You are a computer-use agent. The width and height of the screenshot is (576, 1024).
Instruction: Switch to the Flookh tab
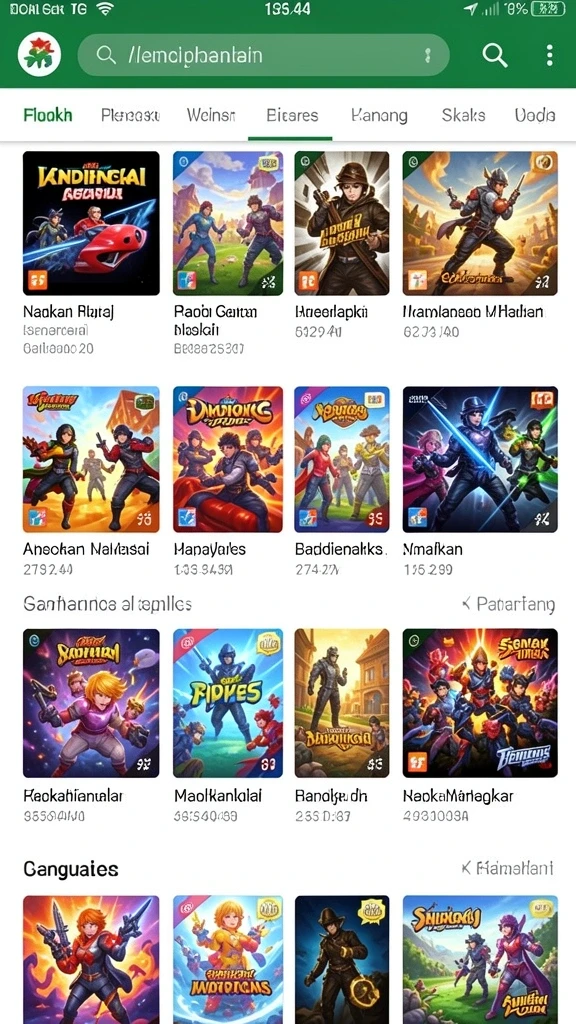tap(48, 116)
